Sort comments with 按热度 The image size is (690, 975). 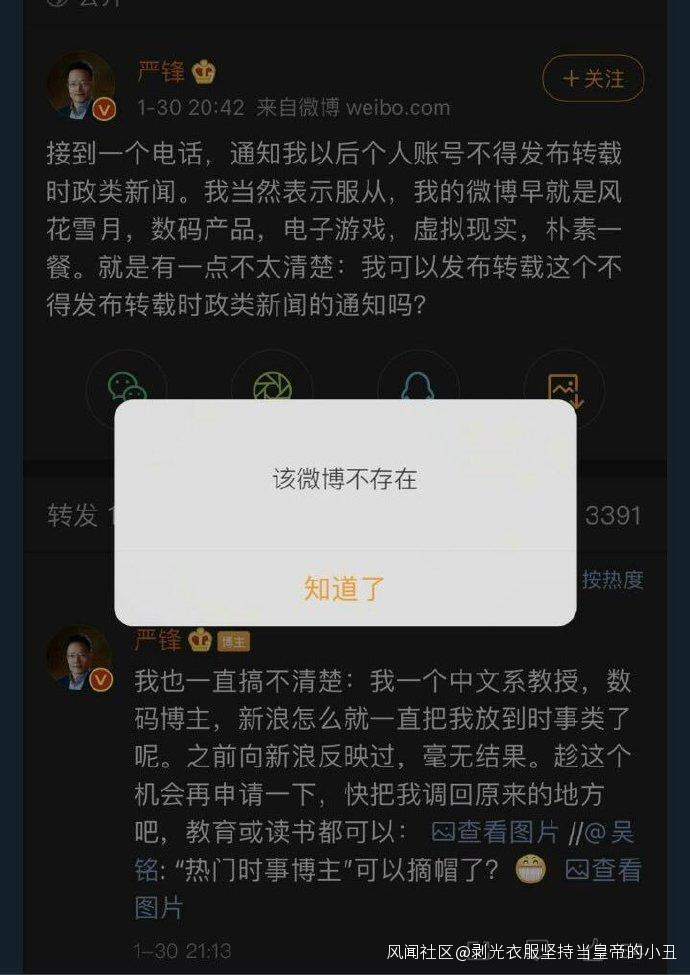612,579
